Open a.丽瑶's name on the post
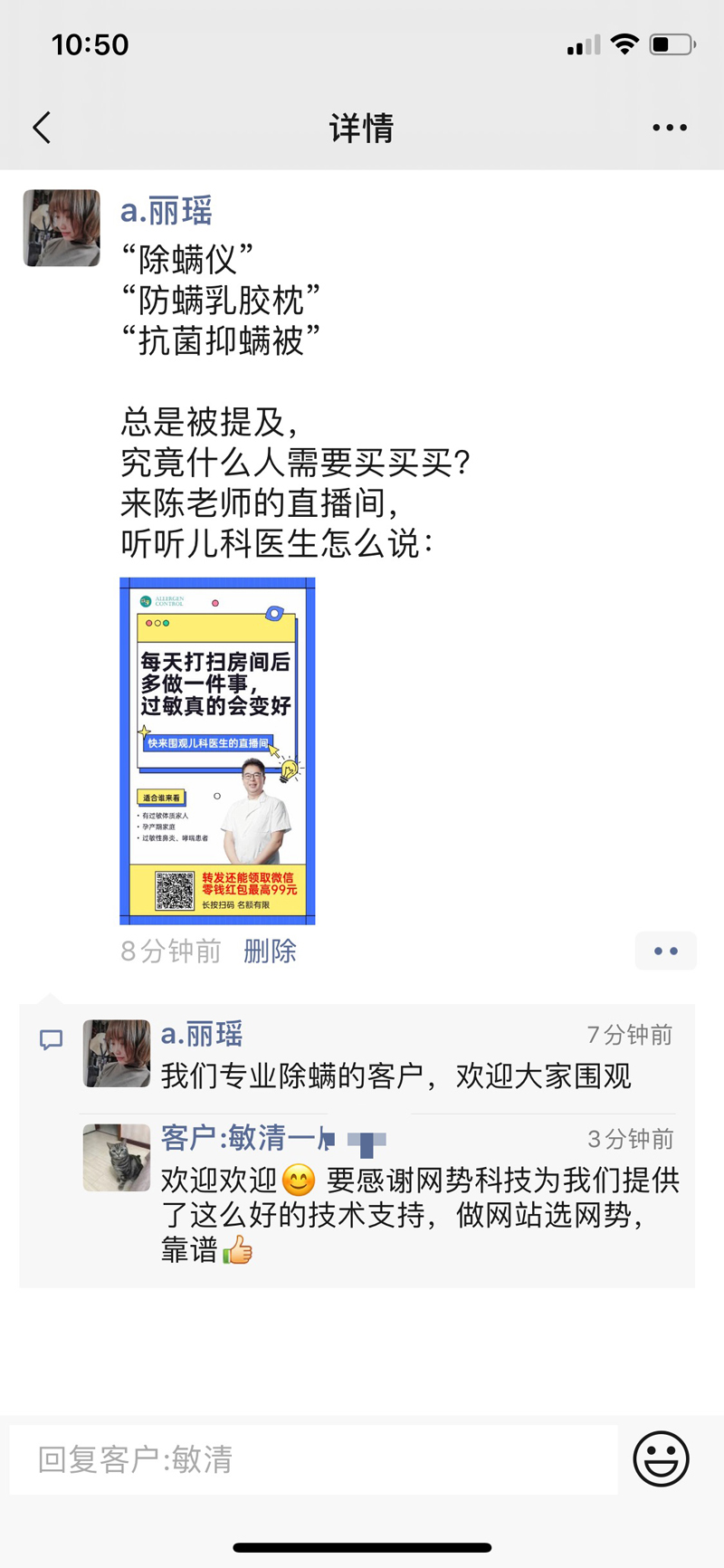 pyautogui.click(x=167, y=211)
